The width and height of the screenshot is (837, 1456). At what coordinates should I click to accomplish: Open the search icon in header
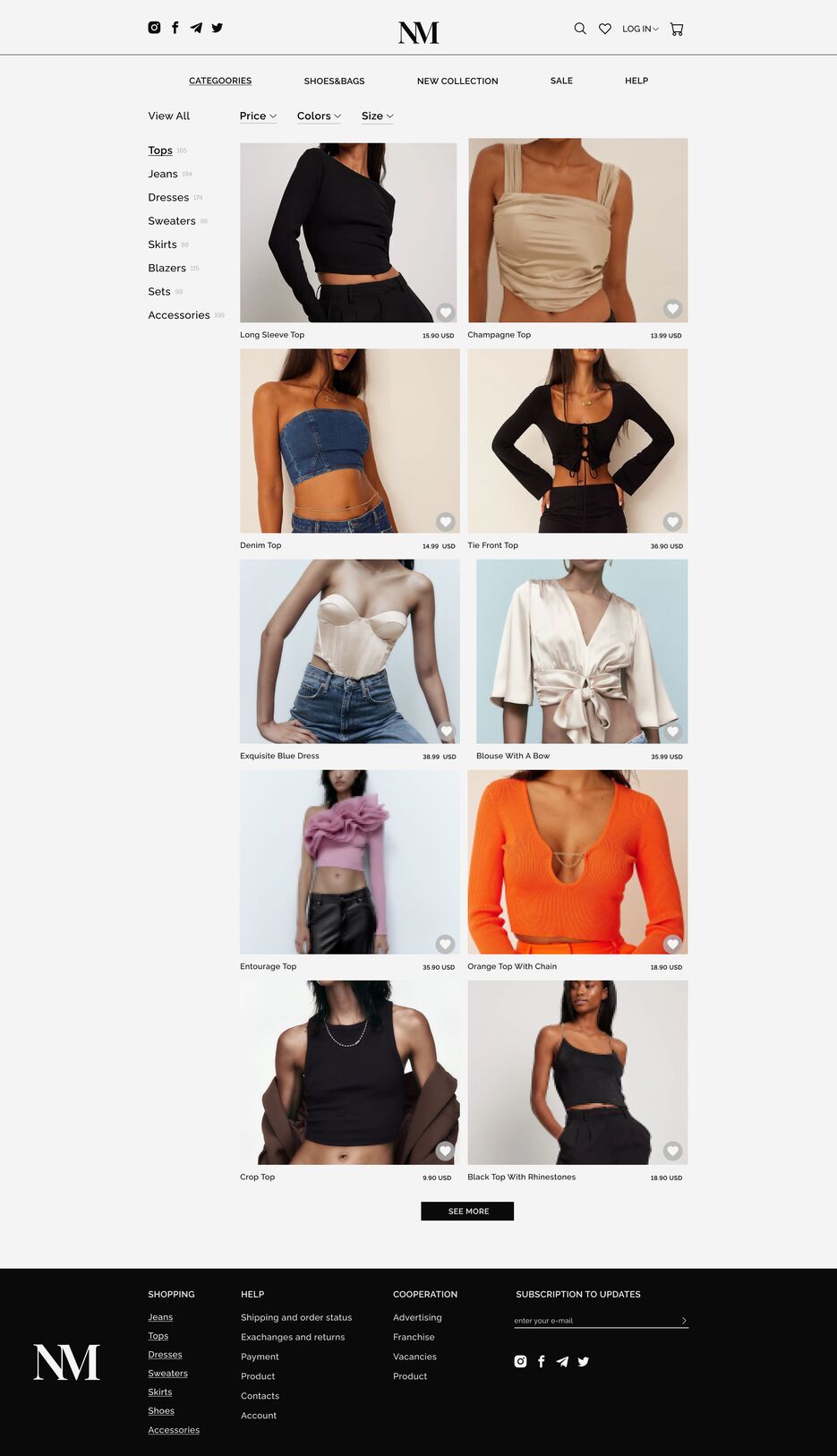click(x=580, y=29)
